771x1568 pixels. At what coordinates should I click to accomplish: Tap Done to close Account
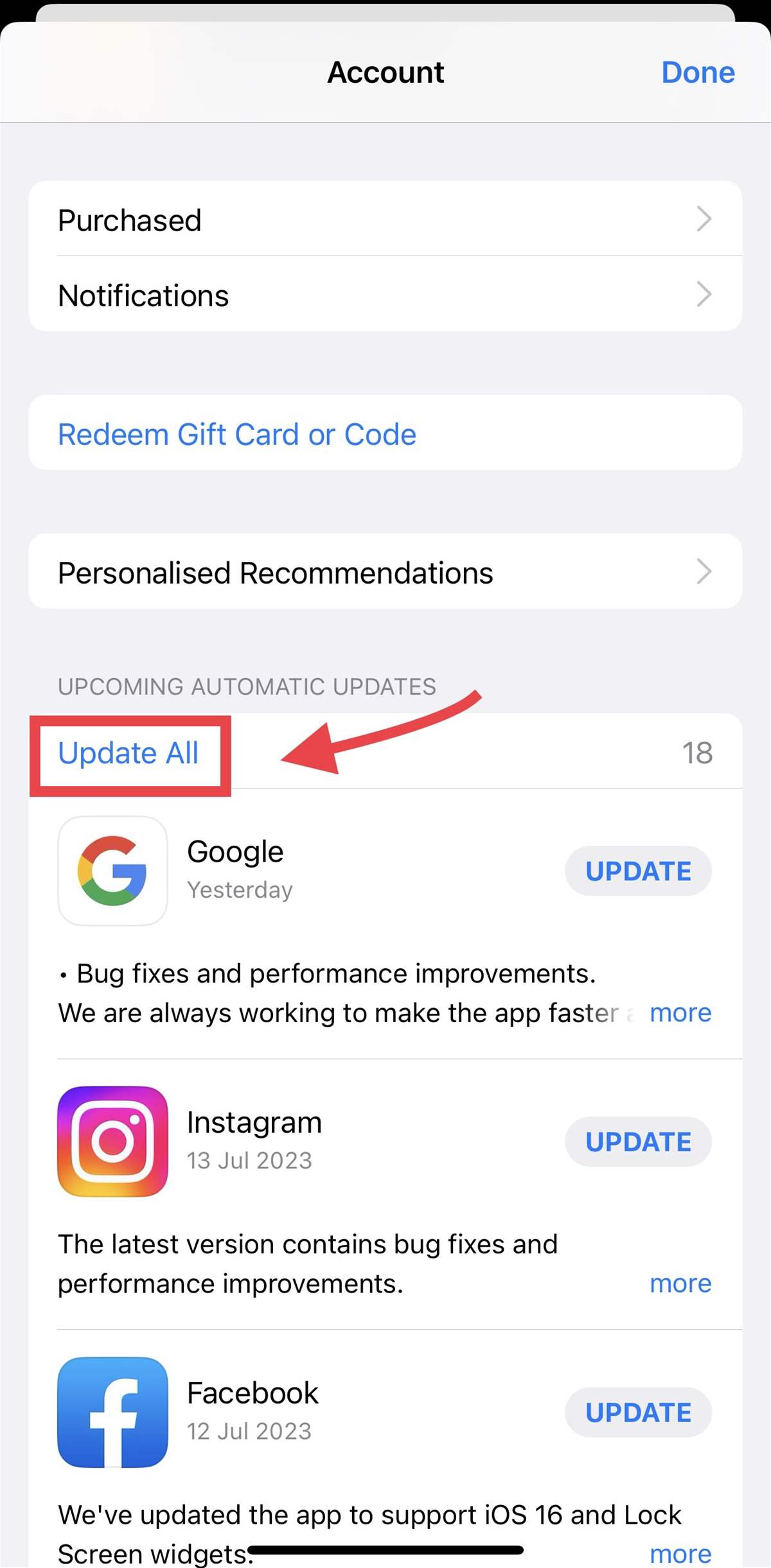tap(698, 72)
